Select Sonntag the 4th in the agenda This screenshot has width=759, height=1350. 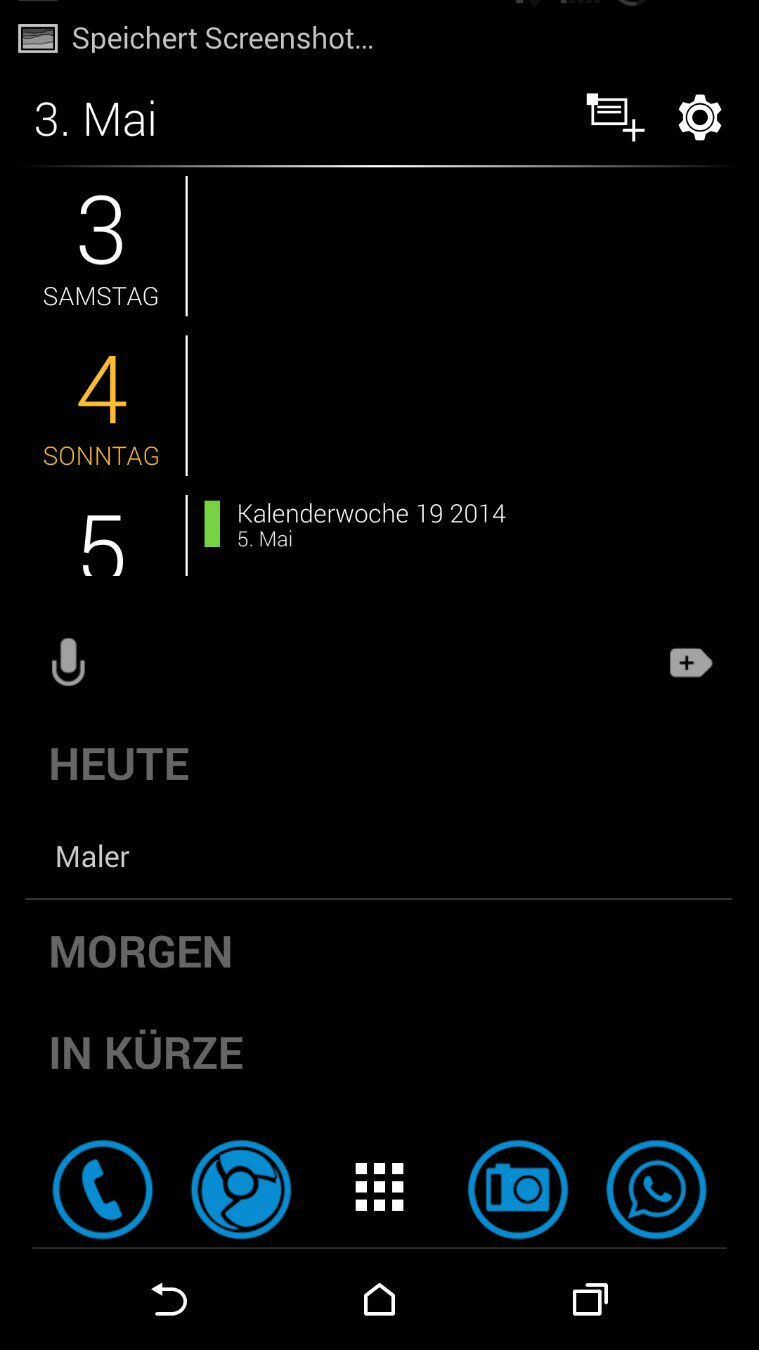coord(101,407)
